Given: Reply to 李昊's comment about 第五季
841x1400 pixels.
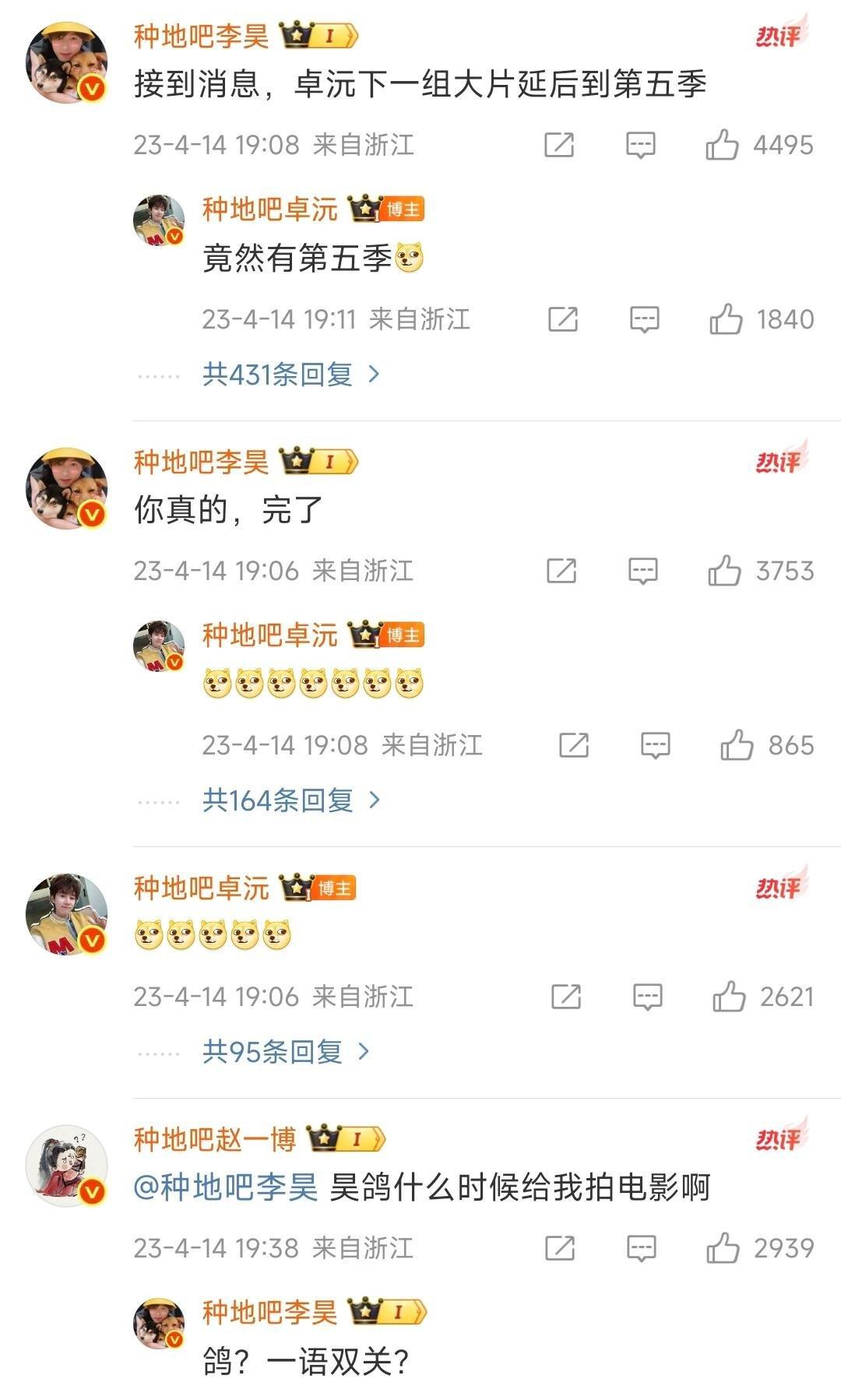Looking at the screenshot, I should tap(640, 145).
